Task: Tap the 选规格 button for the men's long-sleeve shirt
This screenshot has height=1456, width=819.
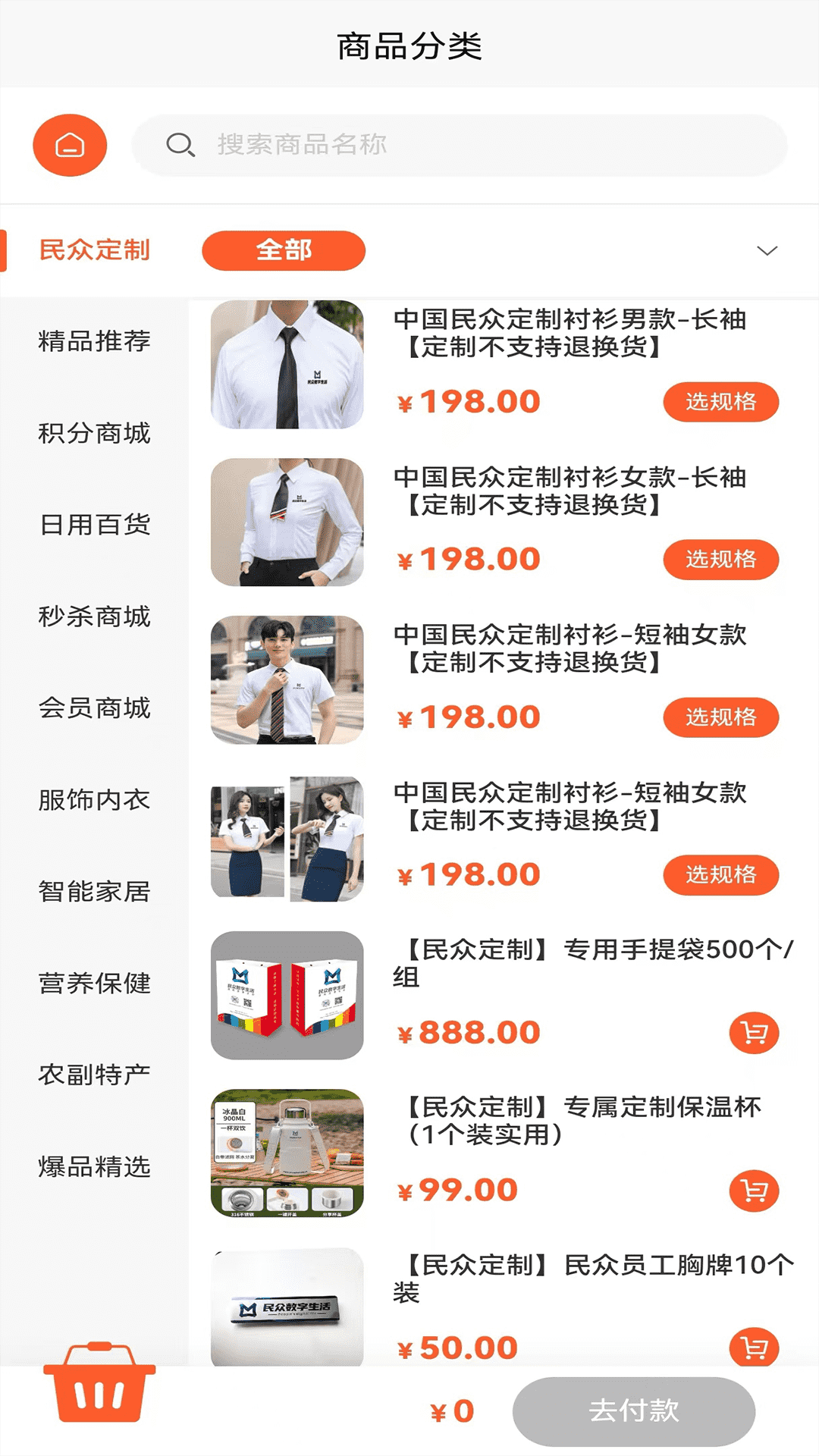Action: click(x=720, y=403)
